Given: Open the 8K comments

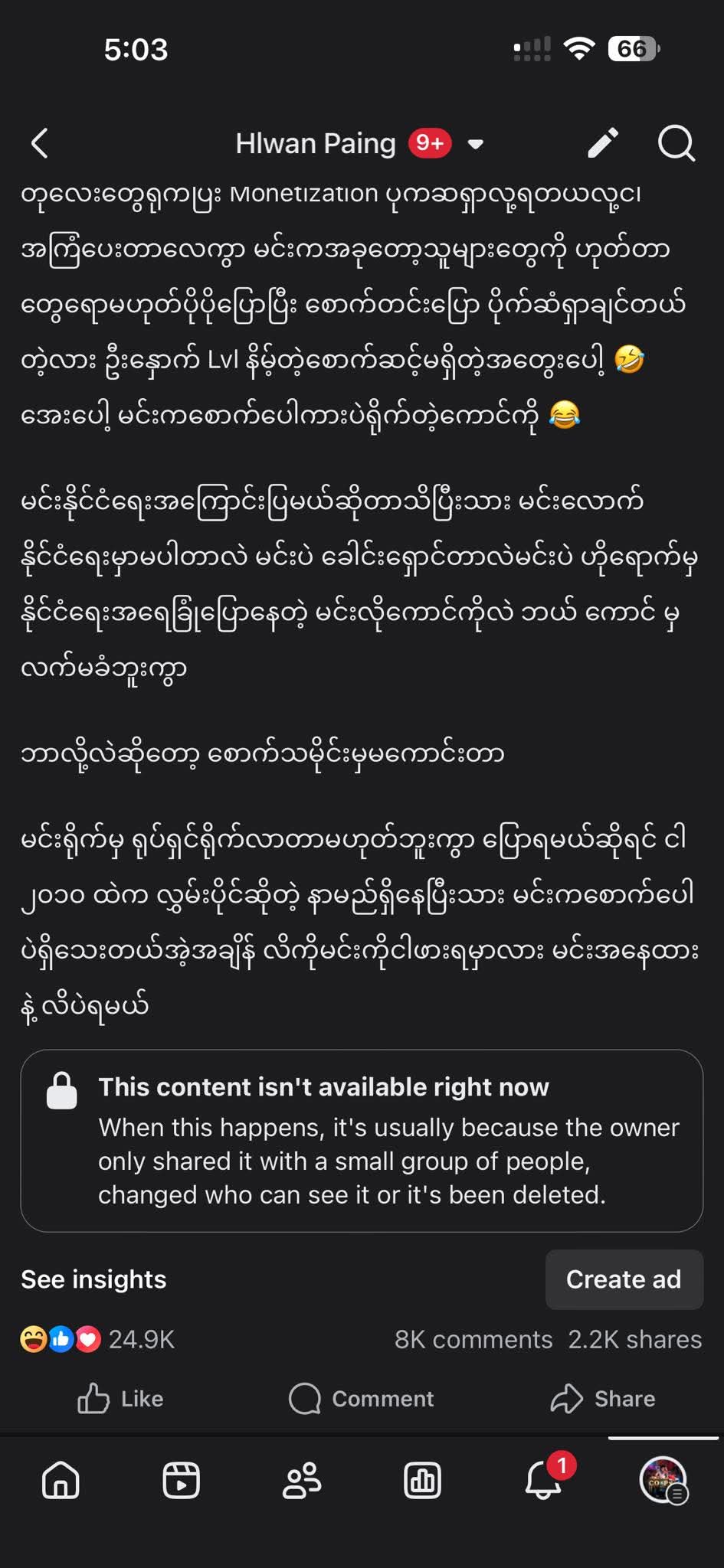Looking at the screenshot, I should (473, 1339).
